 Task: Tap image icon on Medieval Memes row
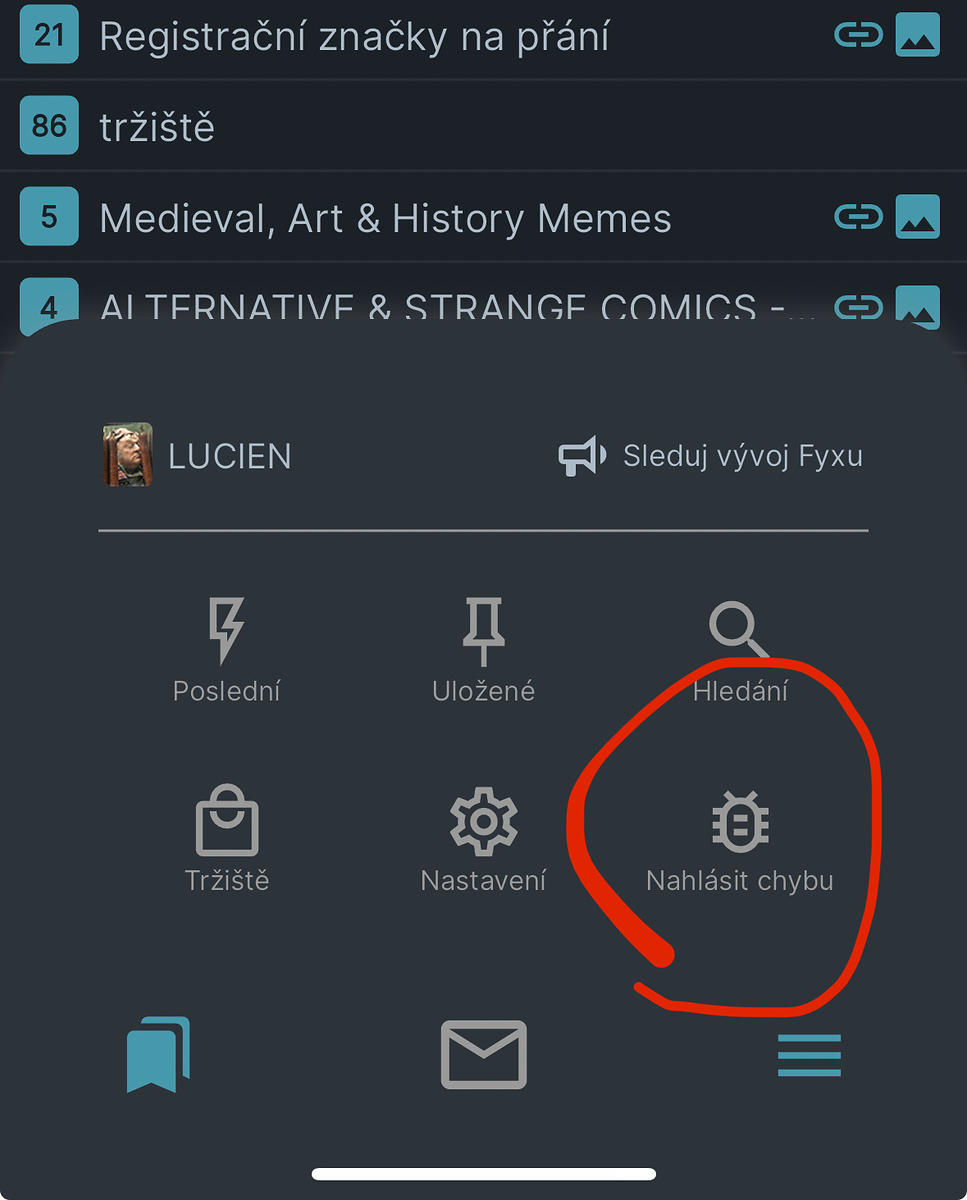917,217
